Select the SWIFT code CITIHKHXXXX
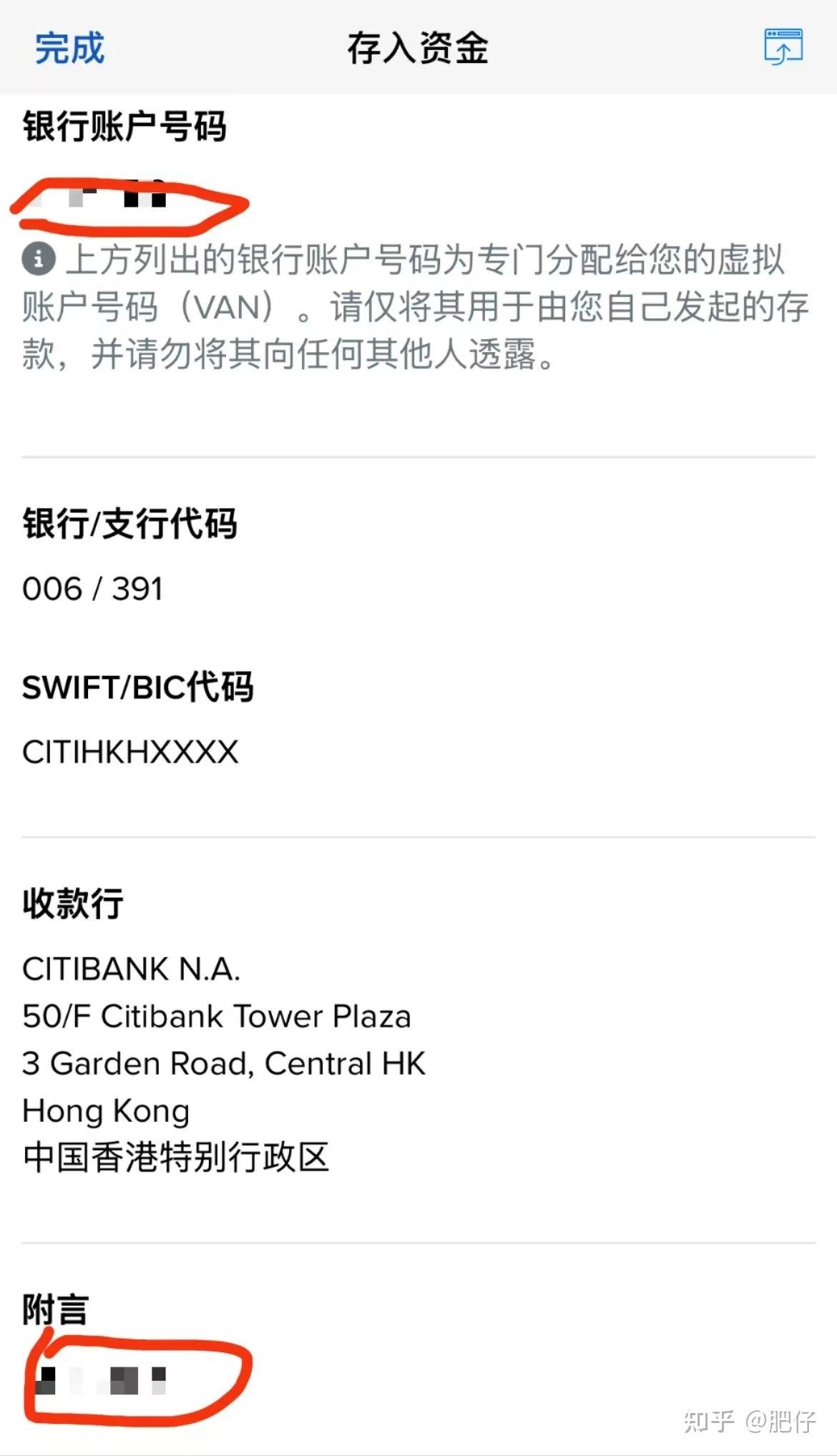The image size is (837, 1456). pyautogui.click(x=131, y=751)
